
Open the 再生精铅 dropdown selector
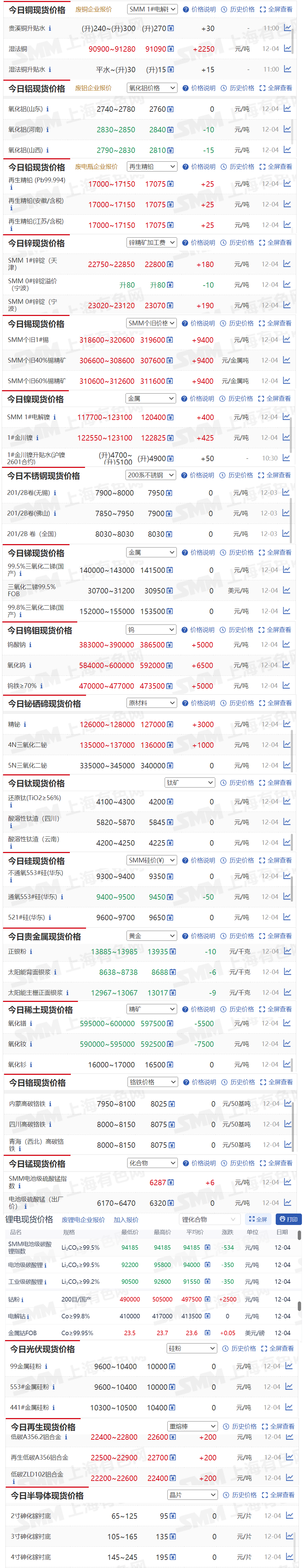[152, 167]
